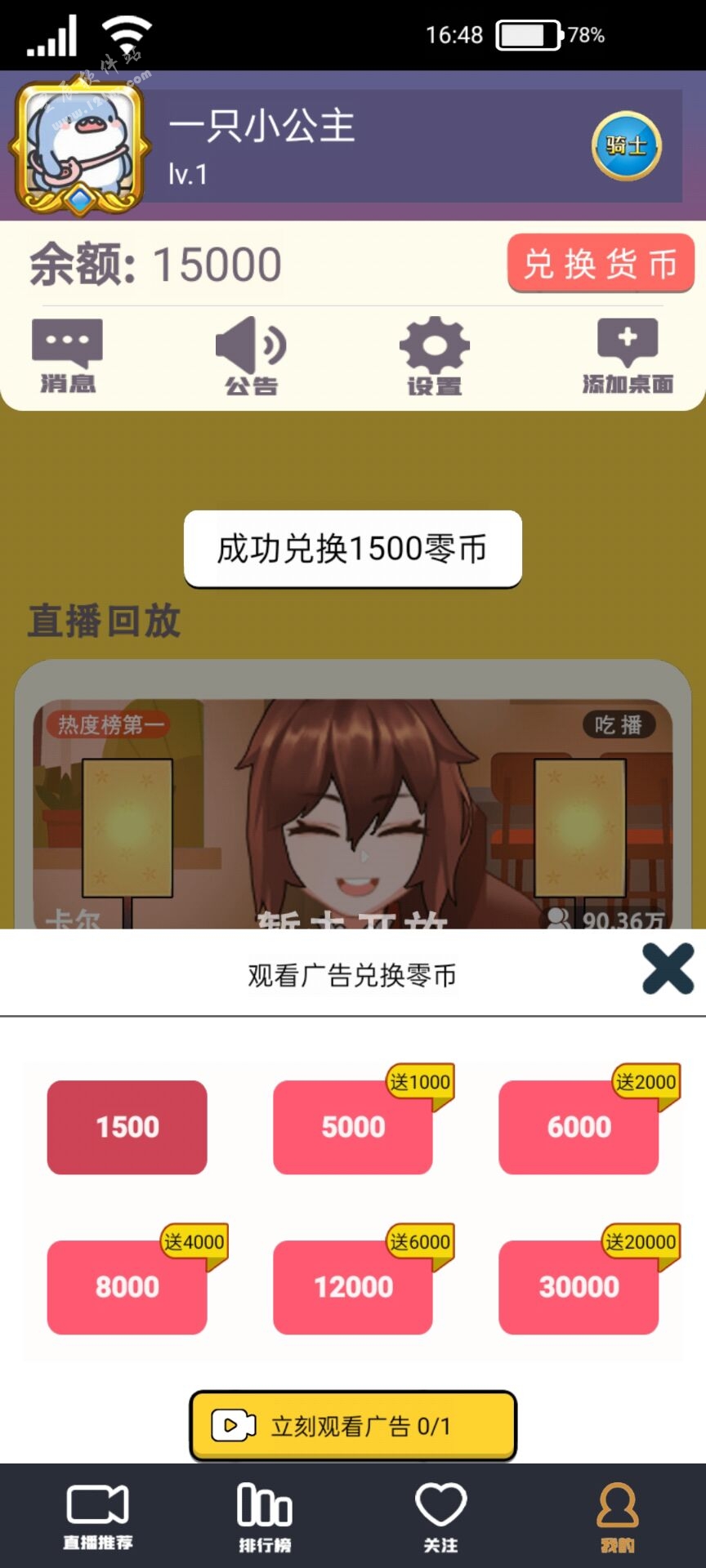Select the 1500 coin option
The width and height of the screenshot is (706, 1568).
[x=127, y=1127]
